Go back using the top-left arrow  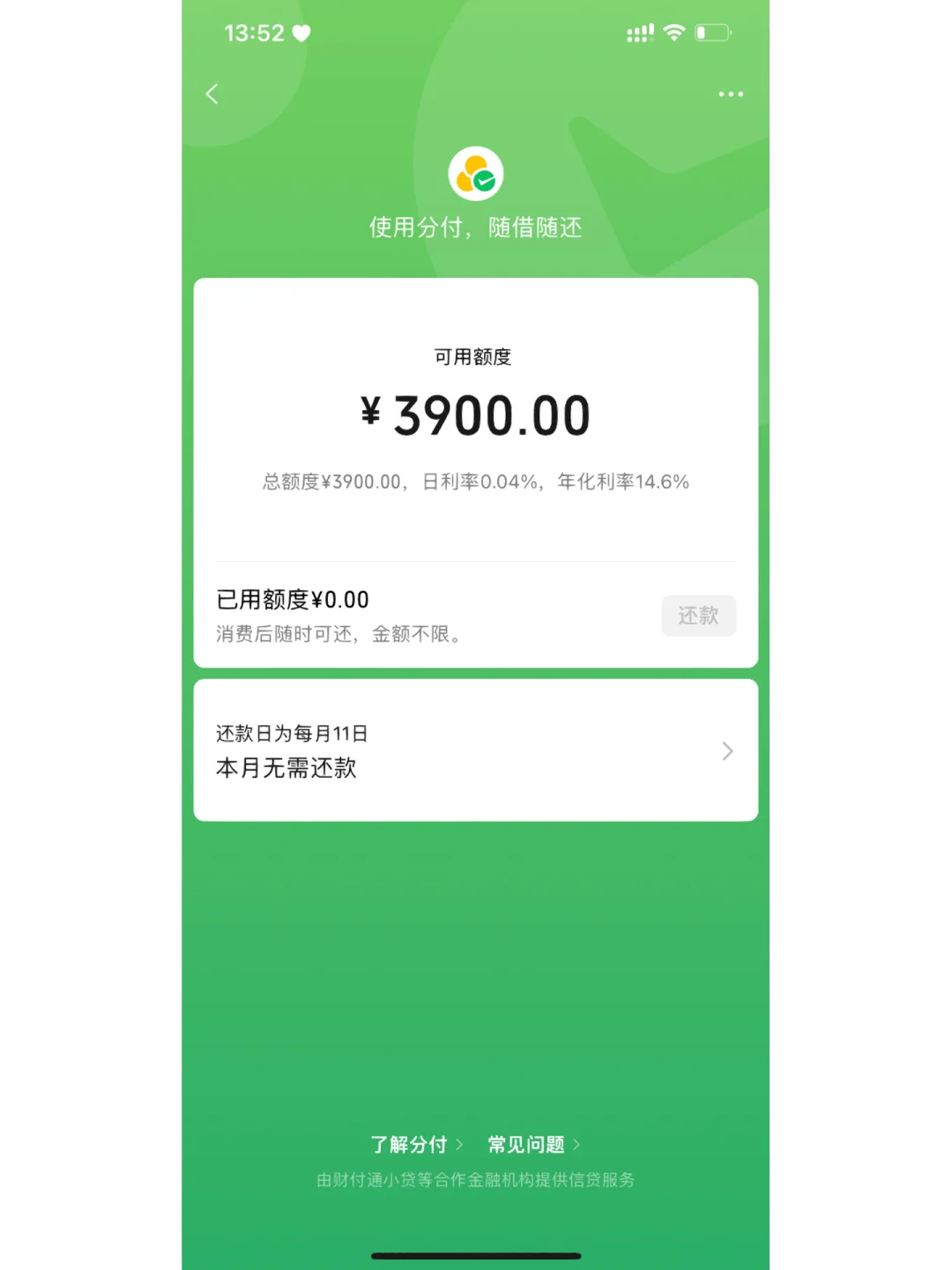point(212,94)
